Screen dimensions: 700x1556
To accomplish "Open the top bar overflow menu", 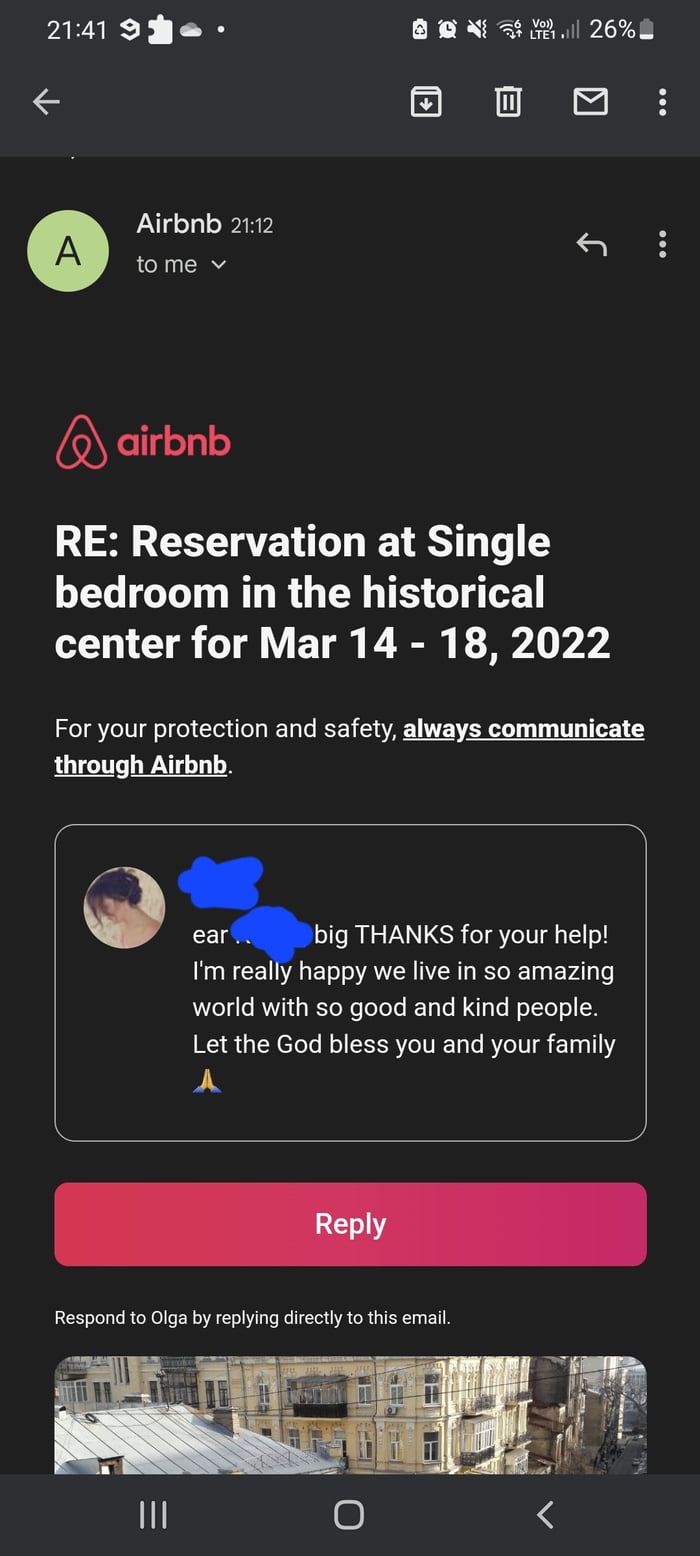I will point(662,101).
